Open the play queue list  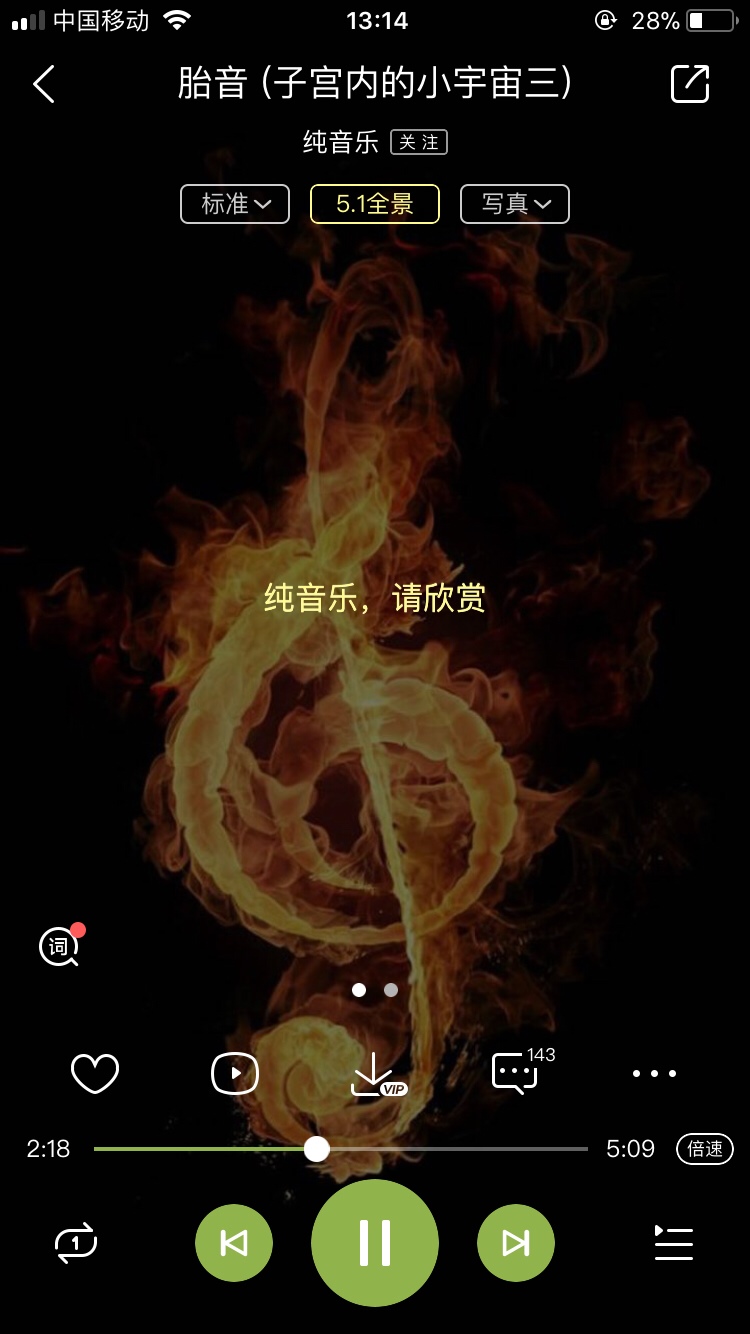673,1243
